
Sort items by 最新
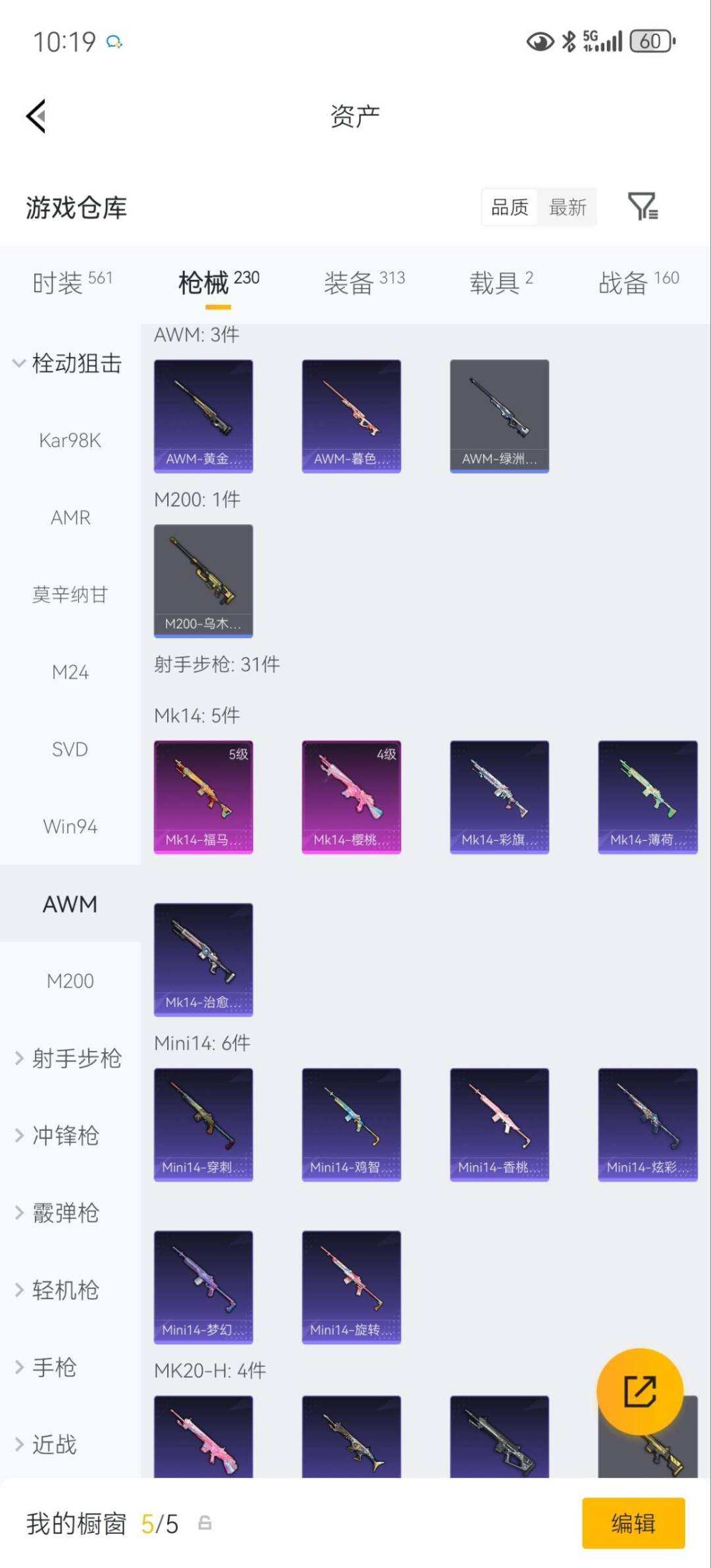coord(567,207)
